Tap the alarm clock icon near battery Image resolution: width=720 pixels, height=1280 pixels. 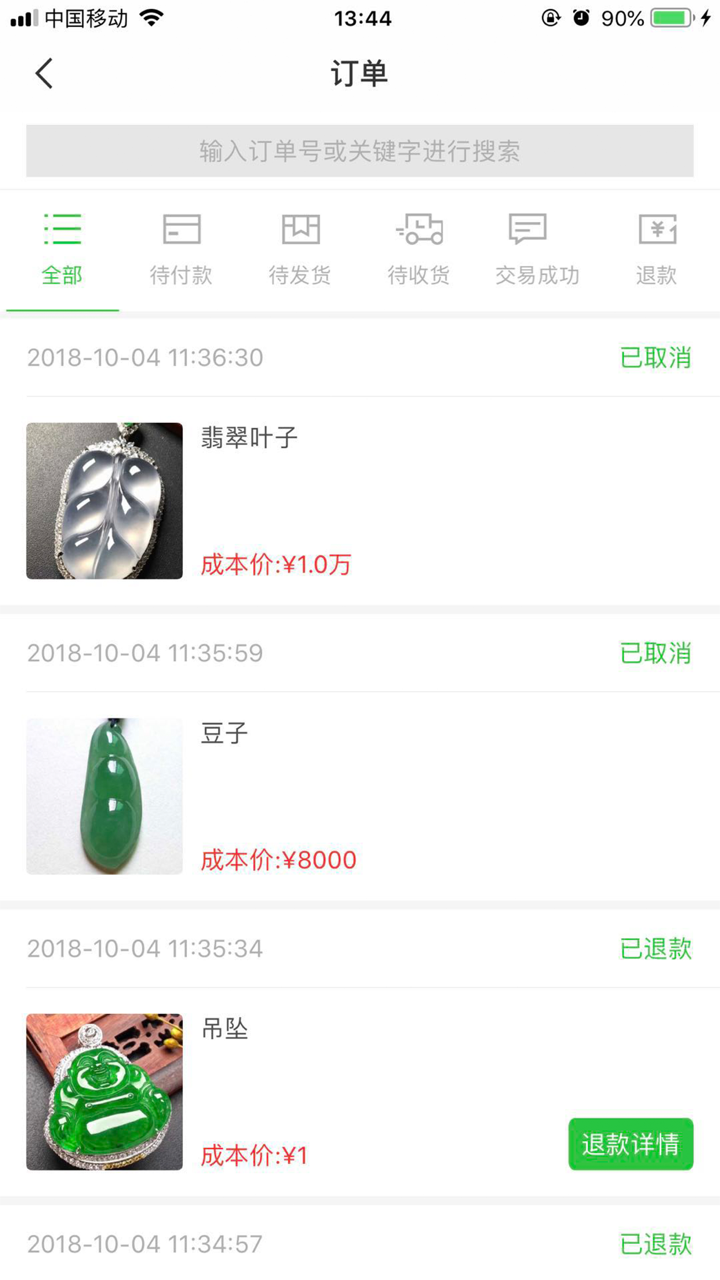(580, 17)
